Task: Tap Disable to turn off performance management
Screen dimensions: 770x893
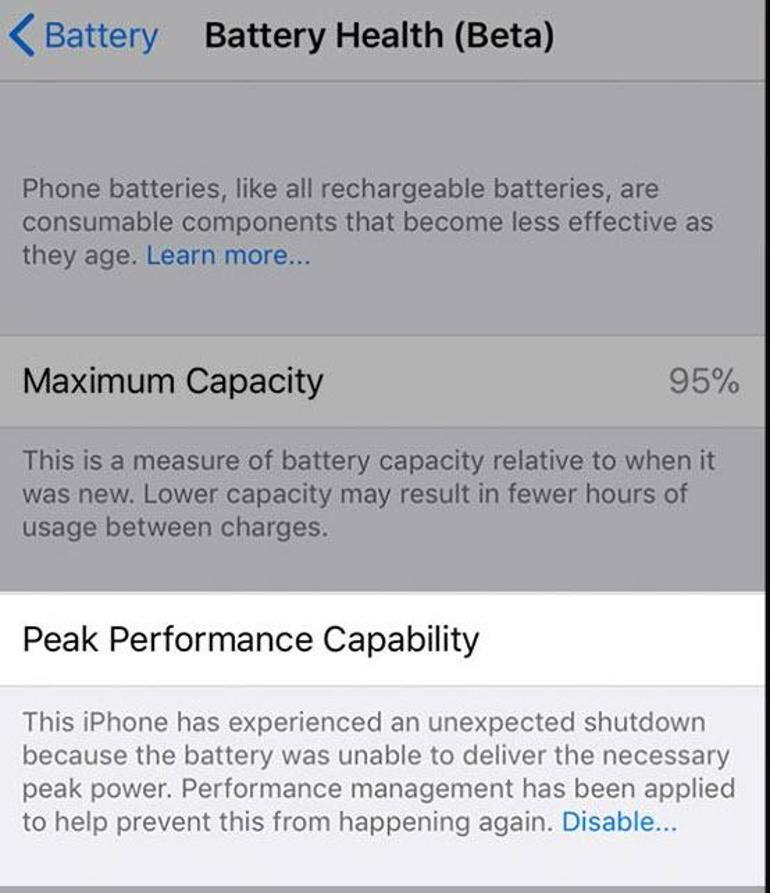Action: [x=619, y=822]
